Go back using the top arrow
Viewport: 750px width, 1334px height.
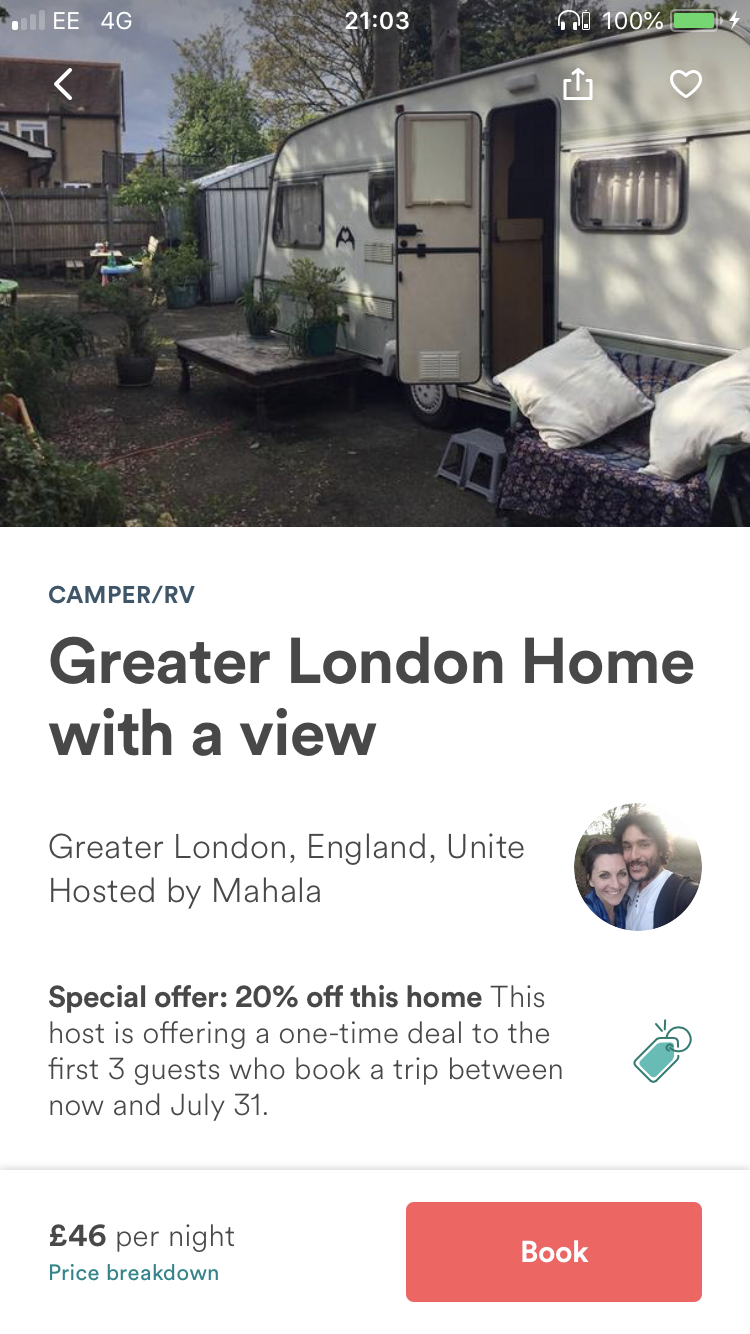point(63,85)
